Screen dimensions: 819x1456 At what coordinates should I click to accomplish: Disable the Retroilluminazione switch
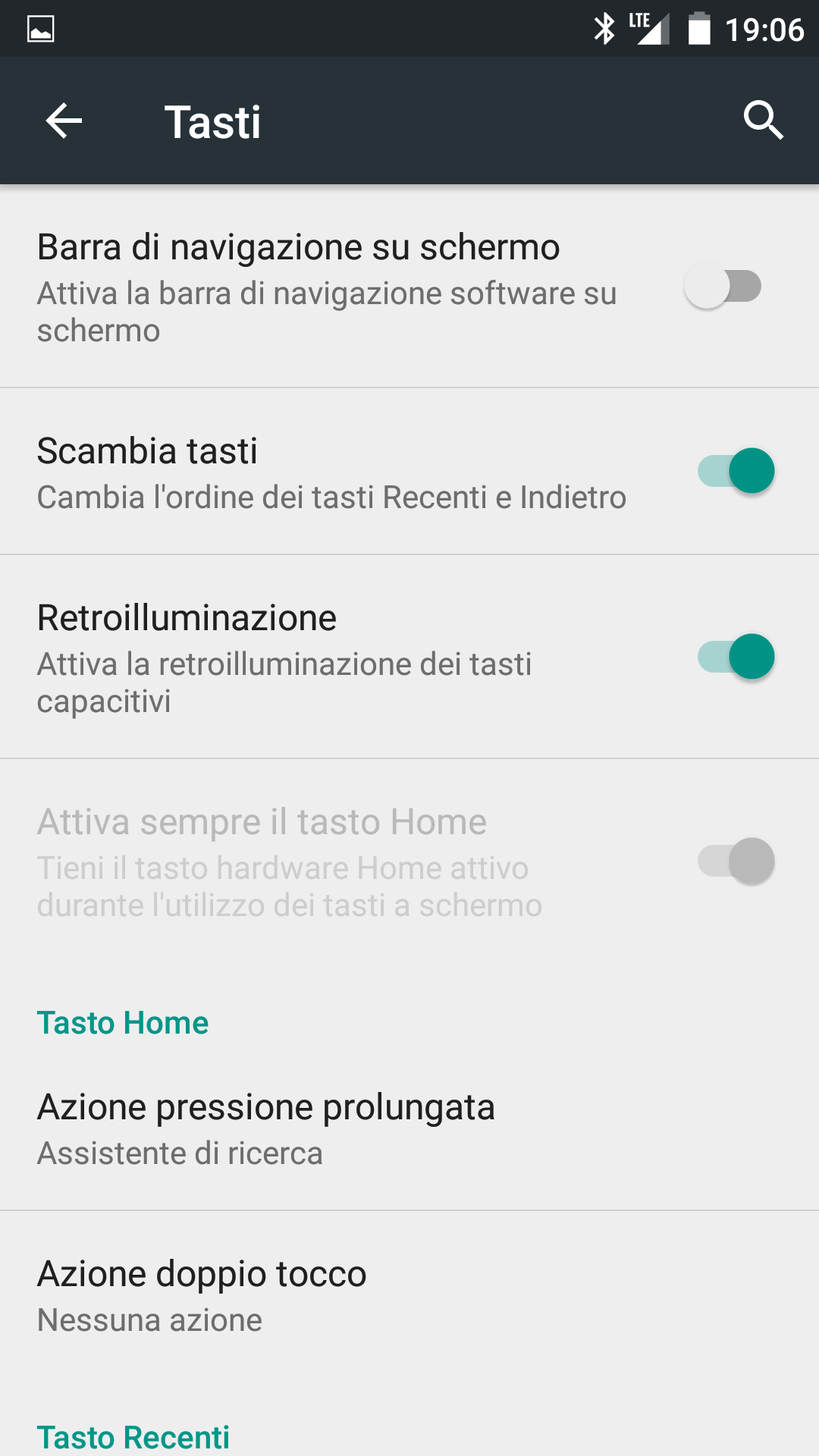(736, 657)
